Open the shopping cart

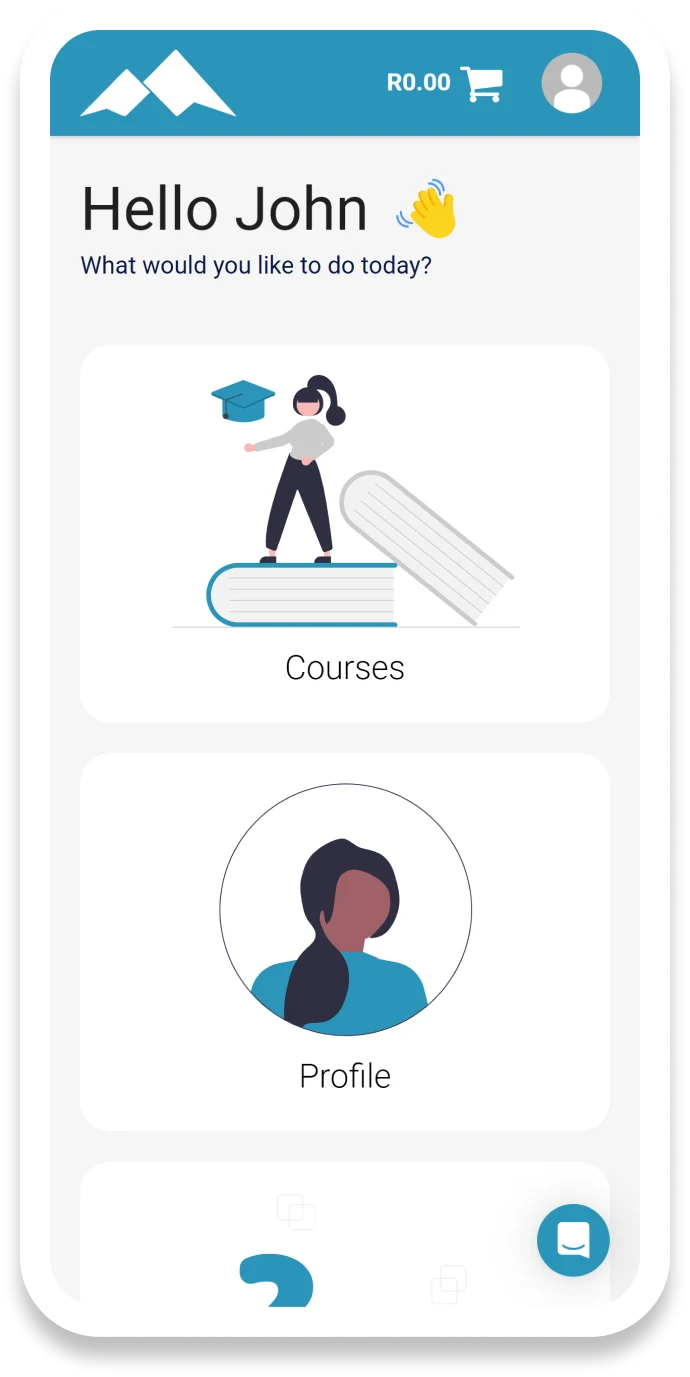click(x=481, y=83)
